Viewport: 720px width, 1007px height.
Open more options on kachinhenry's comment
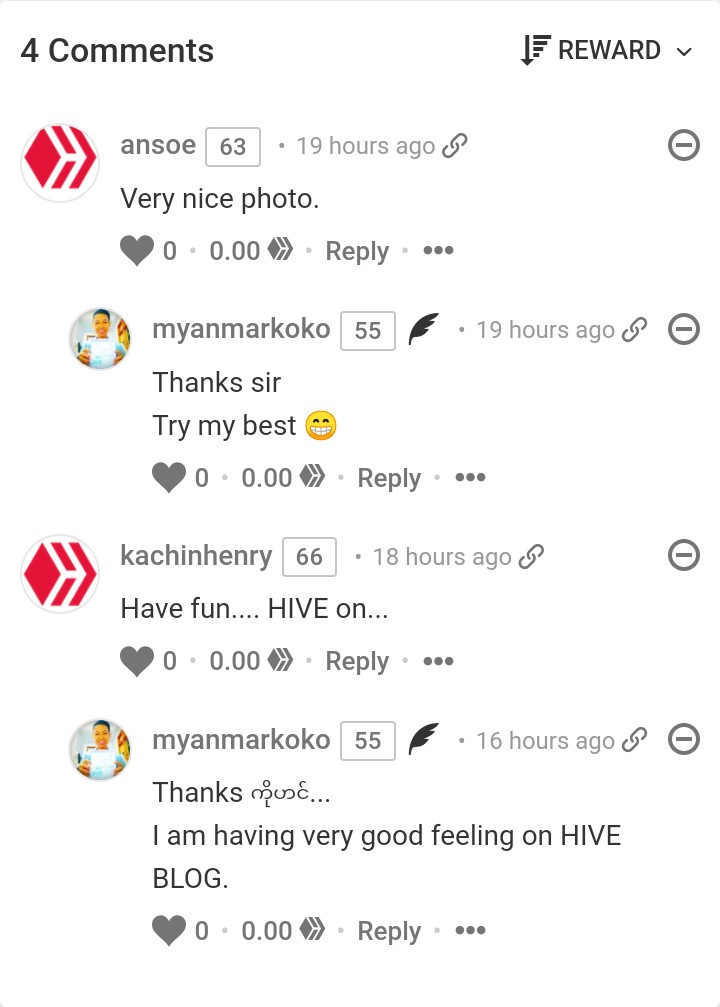click(x=438, y=661)
